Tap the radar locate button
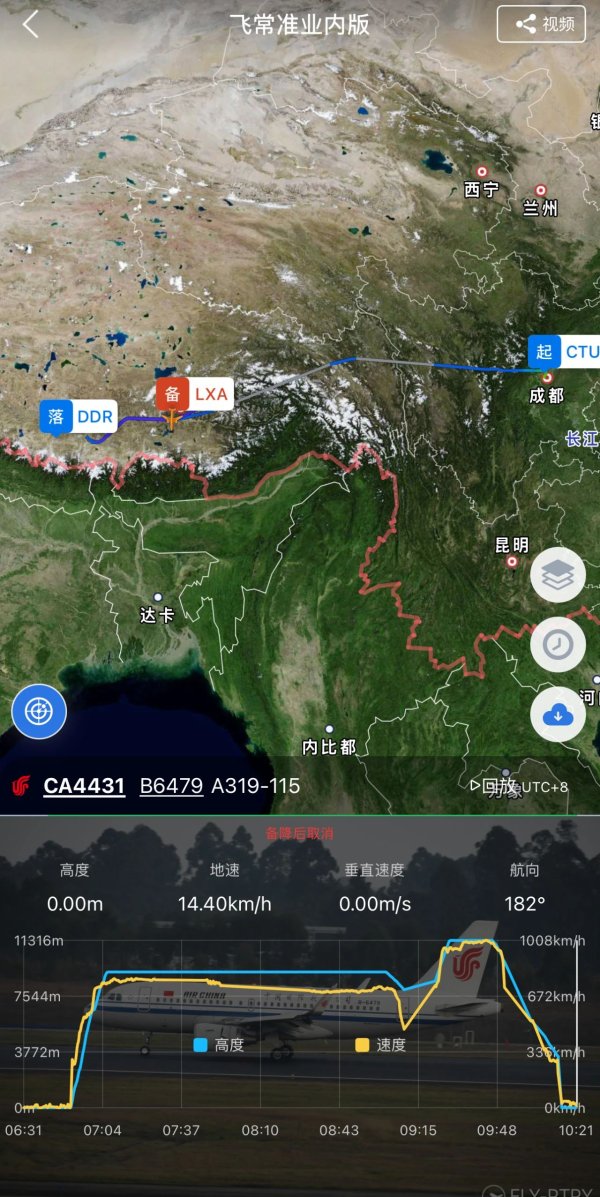This screenshot has height=1197, width=600. click(x=39, y=712)
